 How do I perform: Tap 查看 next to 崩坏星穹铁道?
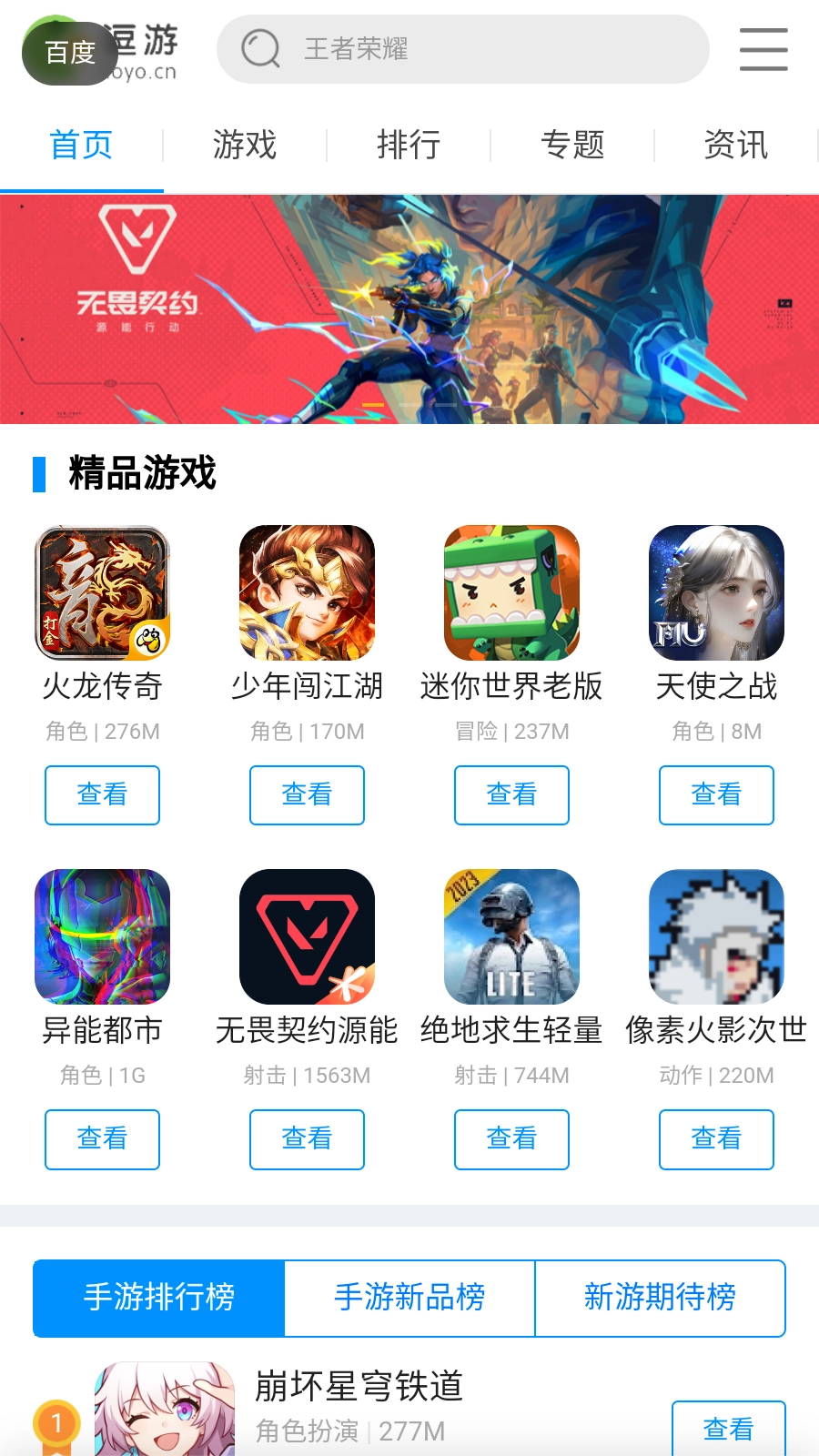[x=728, y=1429]
